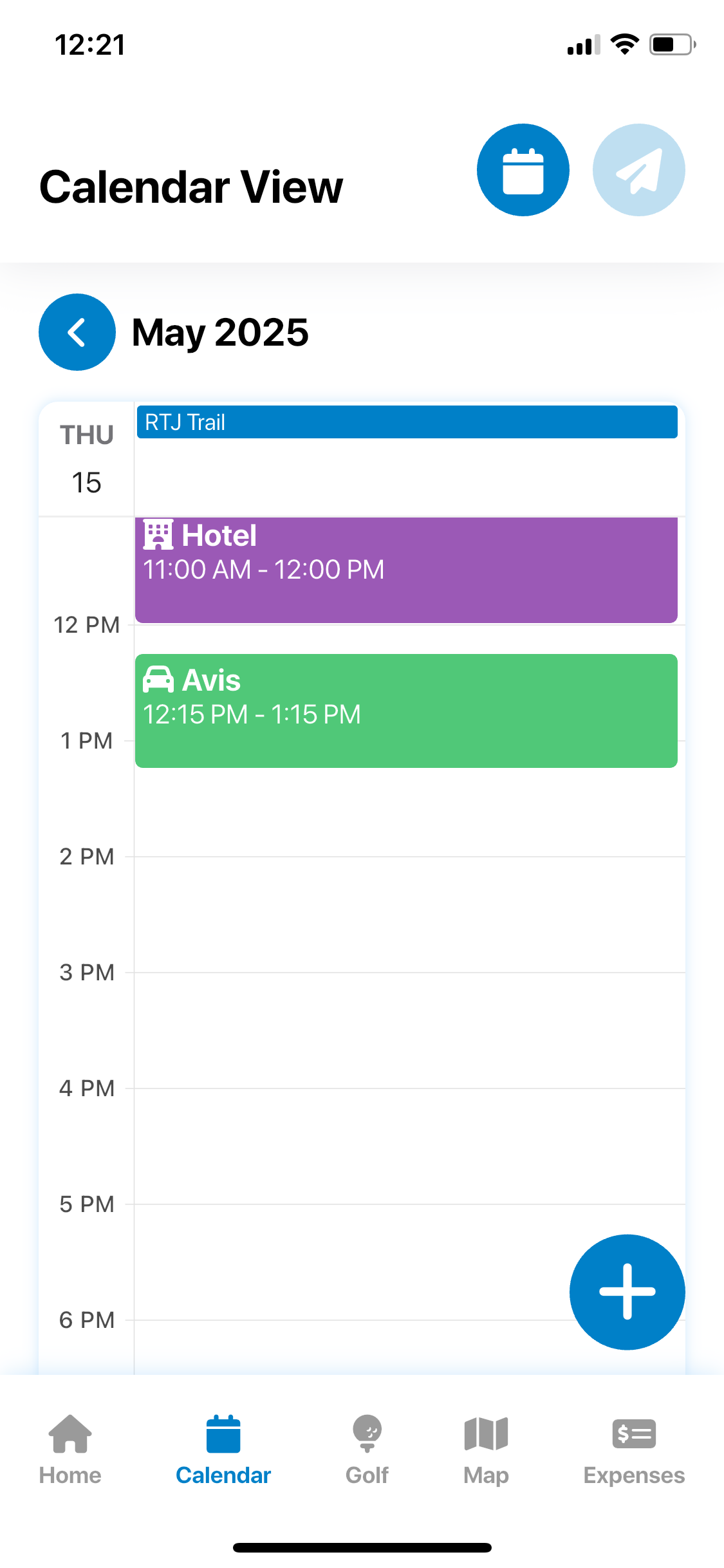Image resolution: width=724 pixels, height=1568 pixels.
Task: Select the Calendar tab
Action: 223,1450
